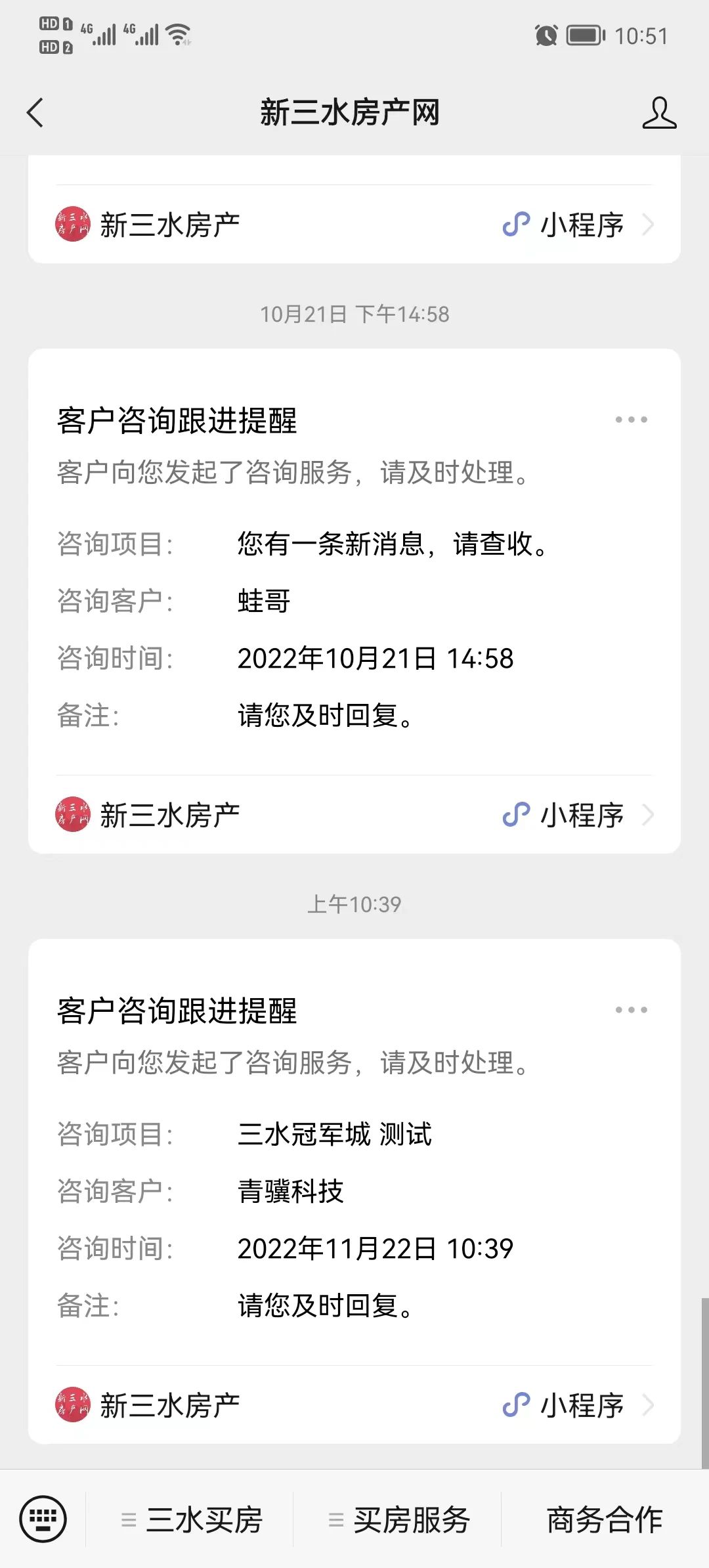Go back from 新三水房产网 chat

(35, 112)
